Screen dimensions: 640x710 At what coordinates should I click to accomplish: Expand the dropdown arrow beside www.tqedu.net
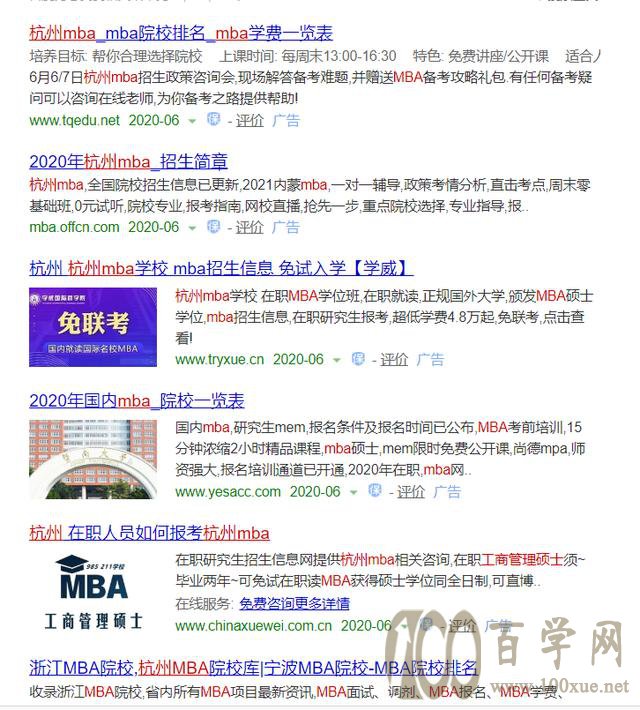pyautogui.click(x=192, y=120)
